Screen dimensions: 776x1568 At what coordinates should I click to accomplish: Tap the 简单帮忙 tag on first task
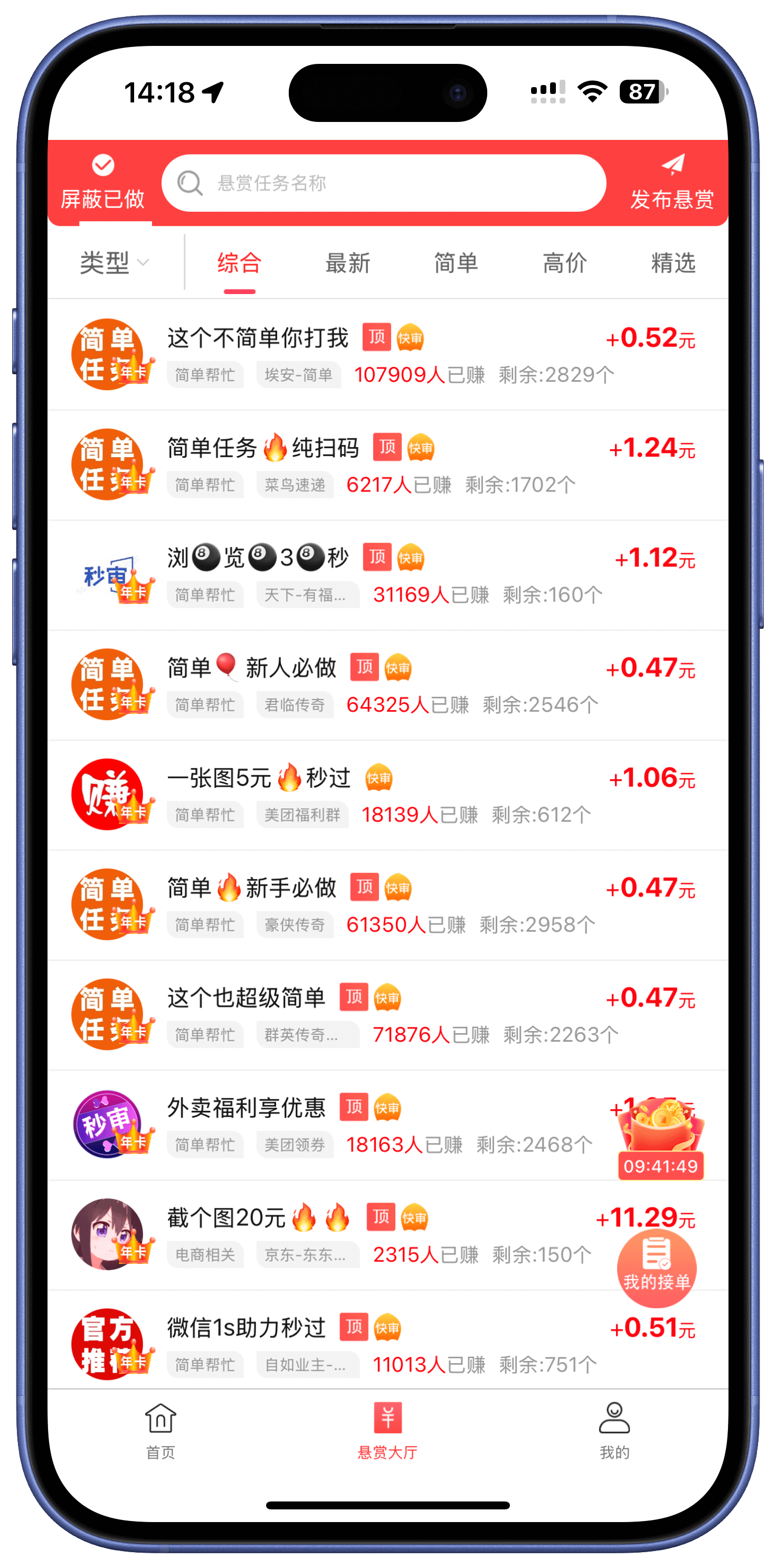pyautogui.click(x=205, y=374)
